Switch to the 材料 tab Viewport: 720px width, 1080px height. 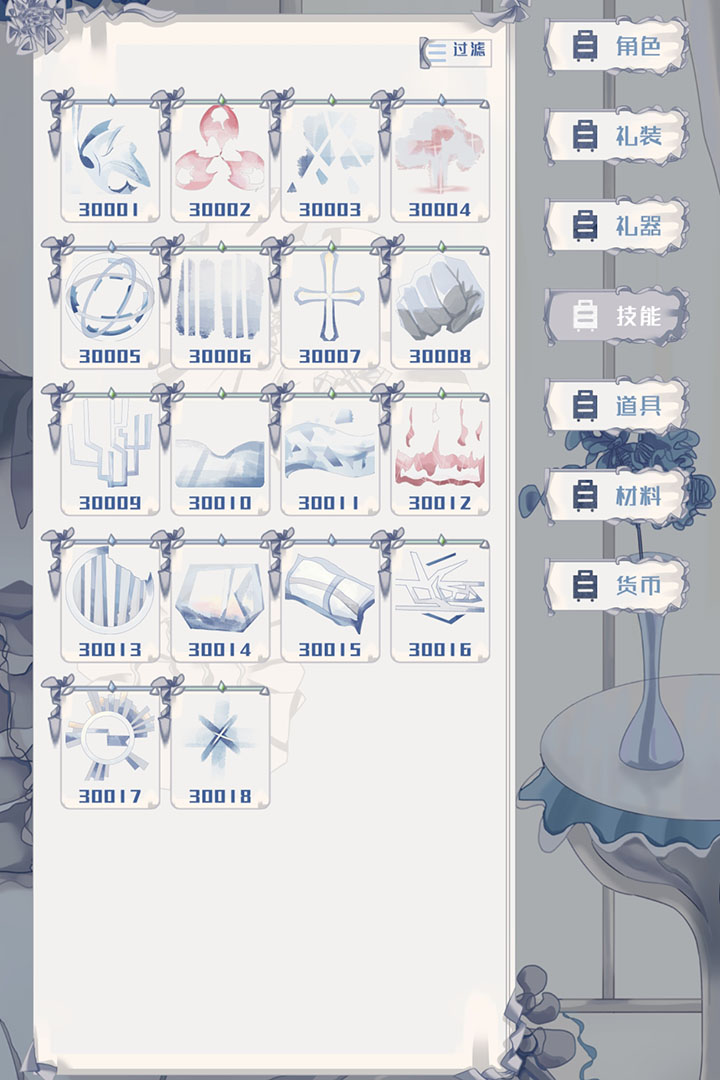click(x=617, y=496)
